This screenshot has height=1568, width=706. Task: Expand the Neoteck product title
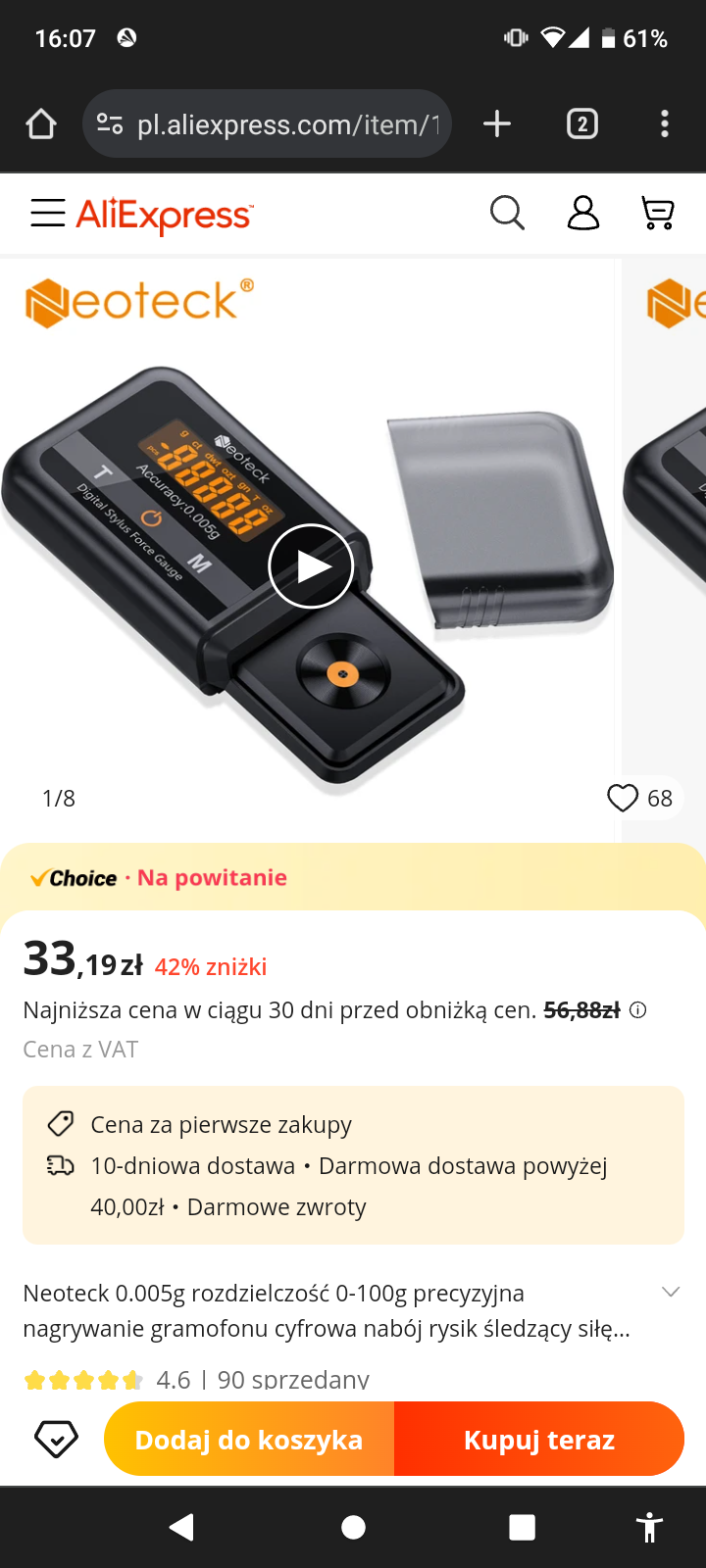[x=671, y=1293]
